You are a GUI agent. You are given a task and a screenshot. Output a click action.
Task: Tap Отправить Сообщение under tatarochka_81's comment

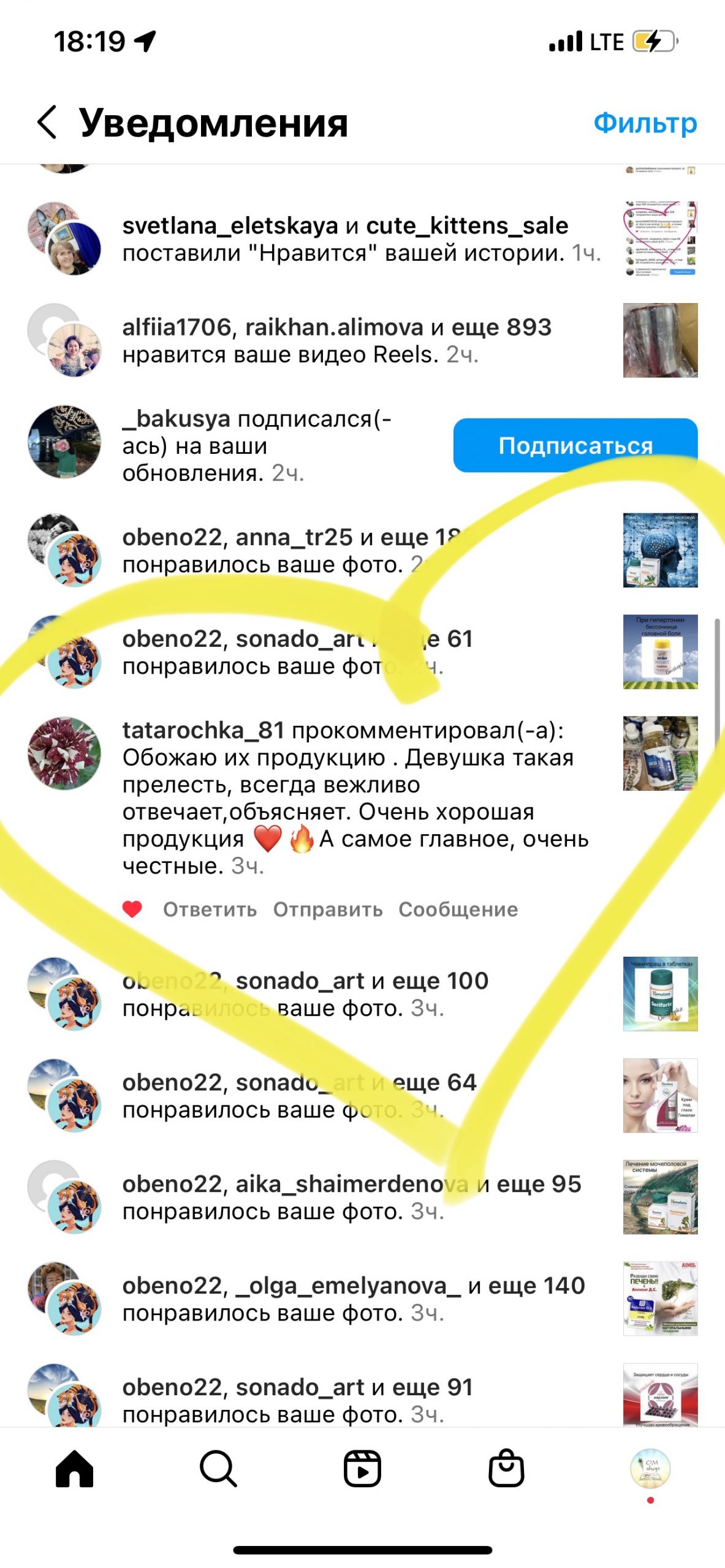395,909
